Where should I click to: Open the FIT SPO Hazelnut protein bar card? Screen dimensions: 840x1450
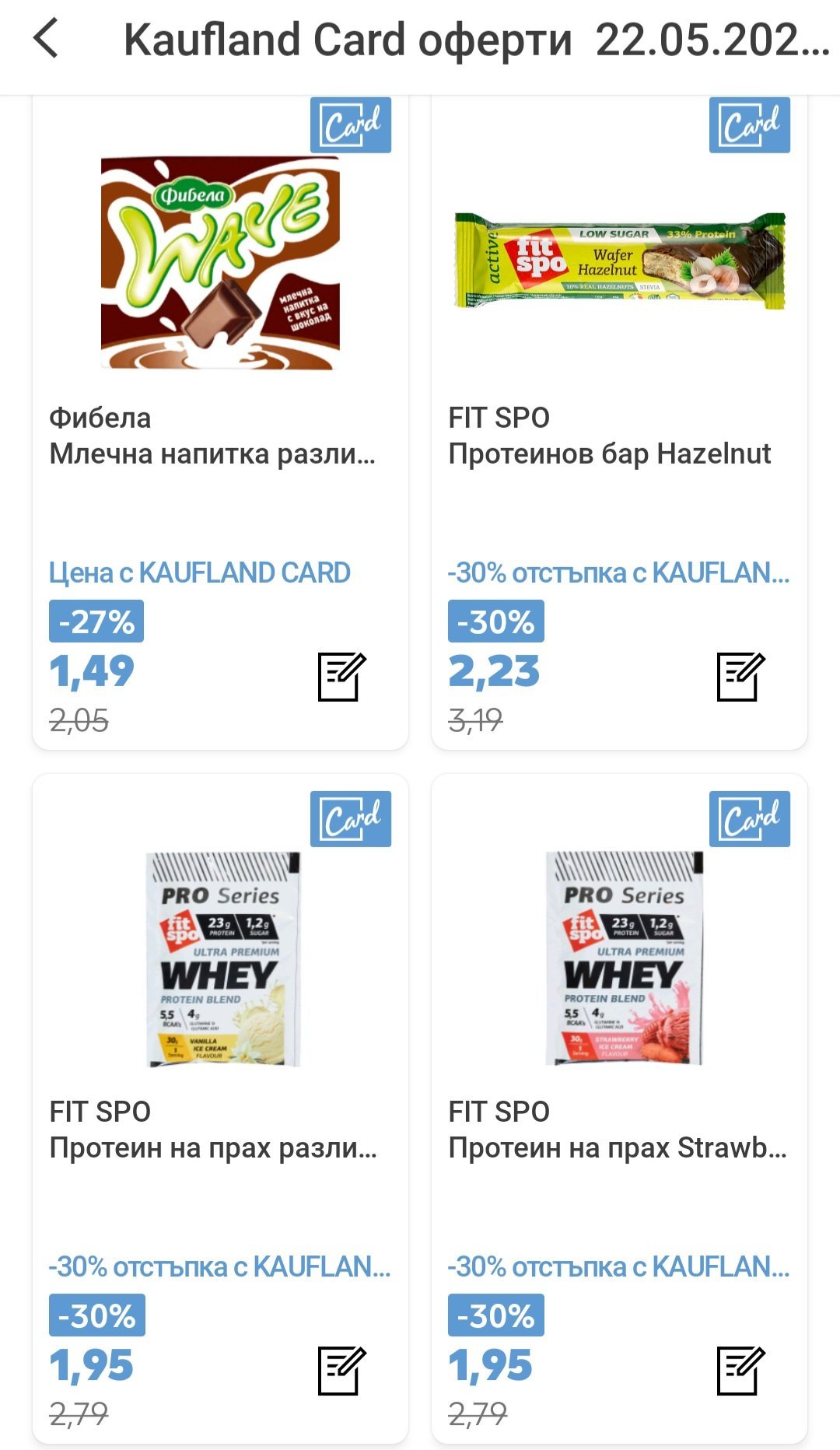click(619, 264)
